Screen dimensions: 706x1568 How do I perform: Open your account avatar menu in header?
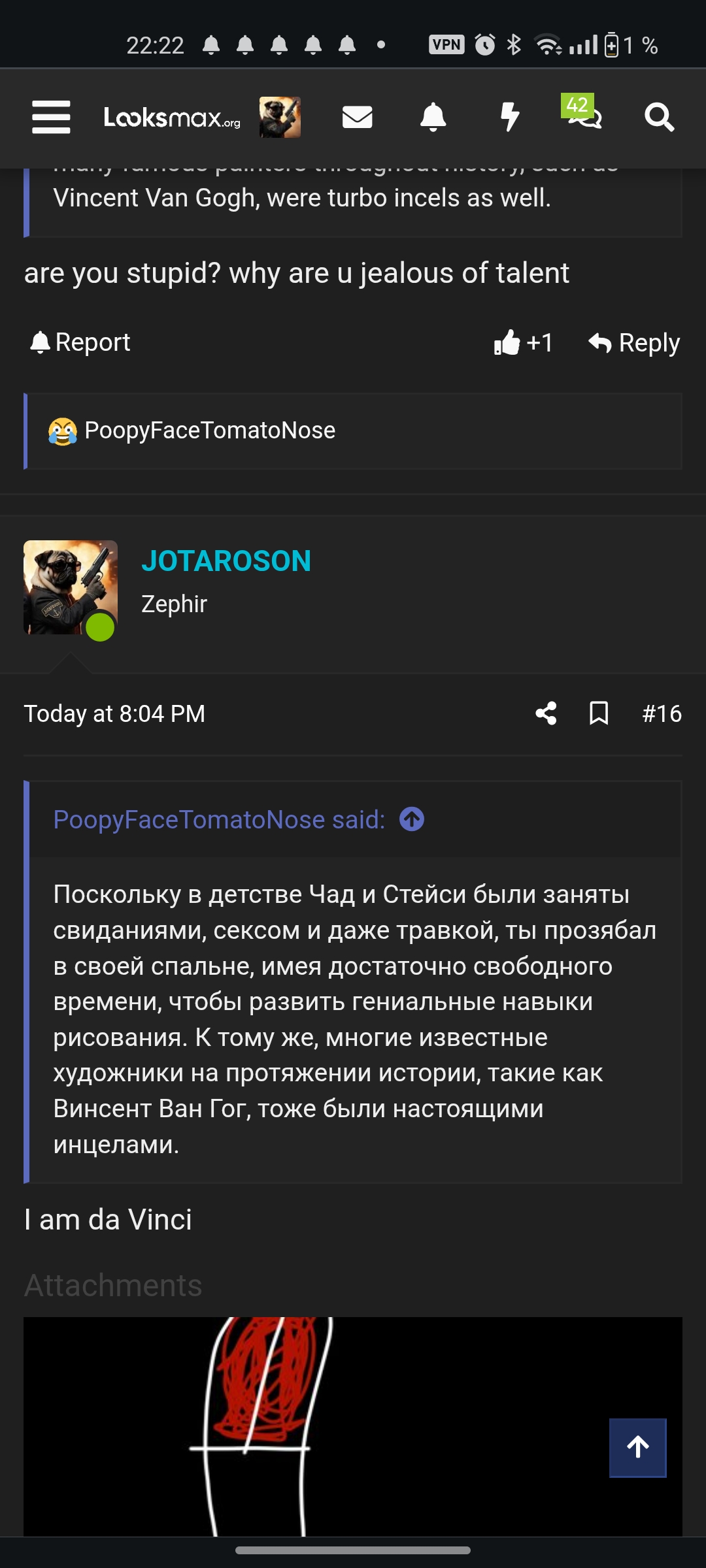280,118
